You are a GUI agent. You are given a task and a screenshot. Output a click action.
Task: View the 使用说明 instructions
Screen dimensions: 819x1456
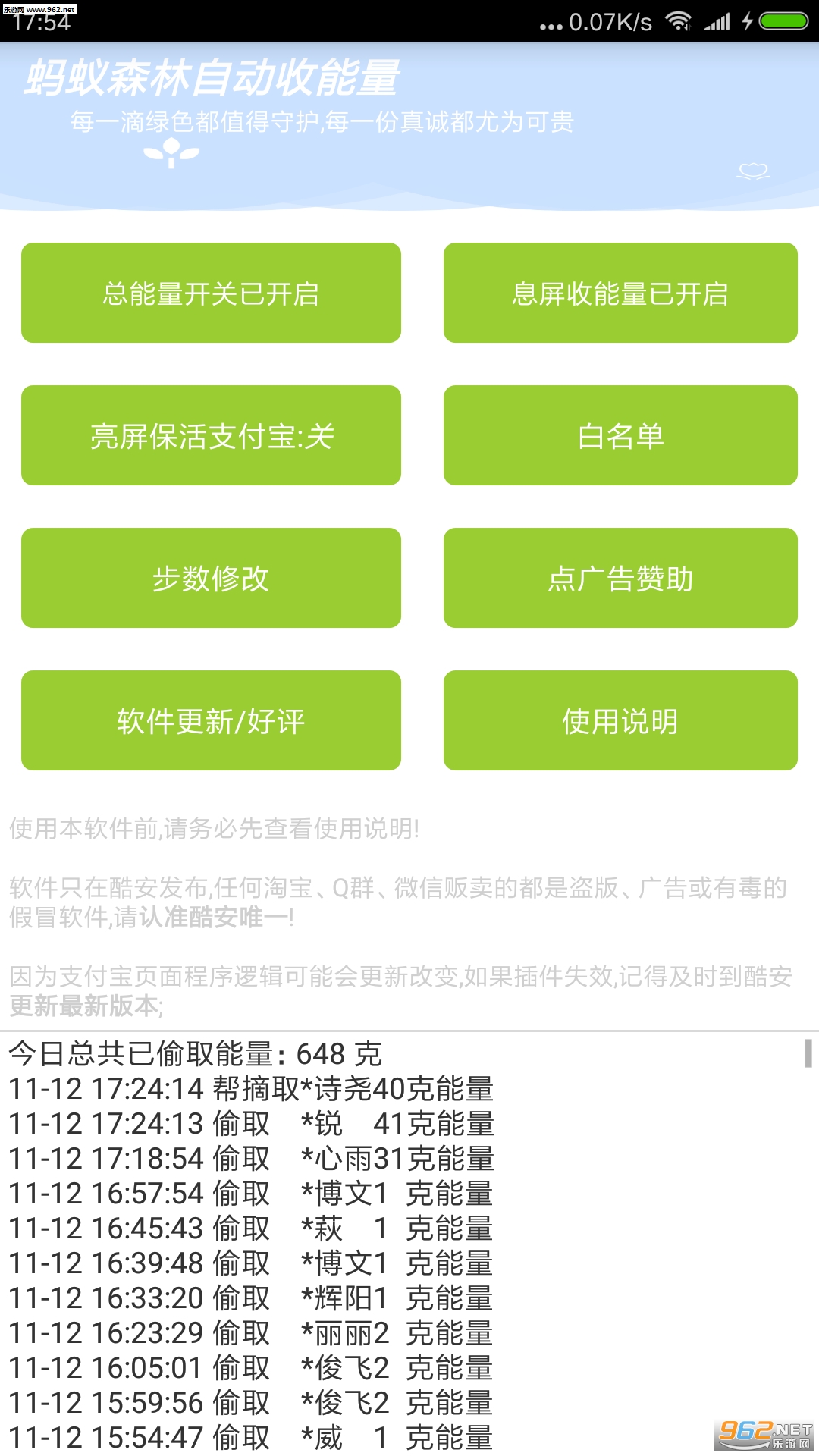point(620,720)
